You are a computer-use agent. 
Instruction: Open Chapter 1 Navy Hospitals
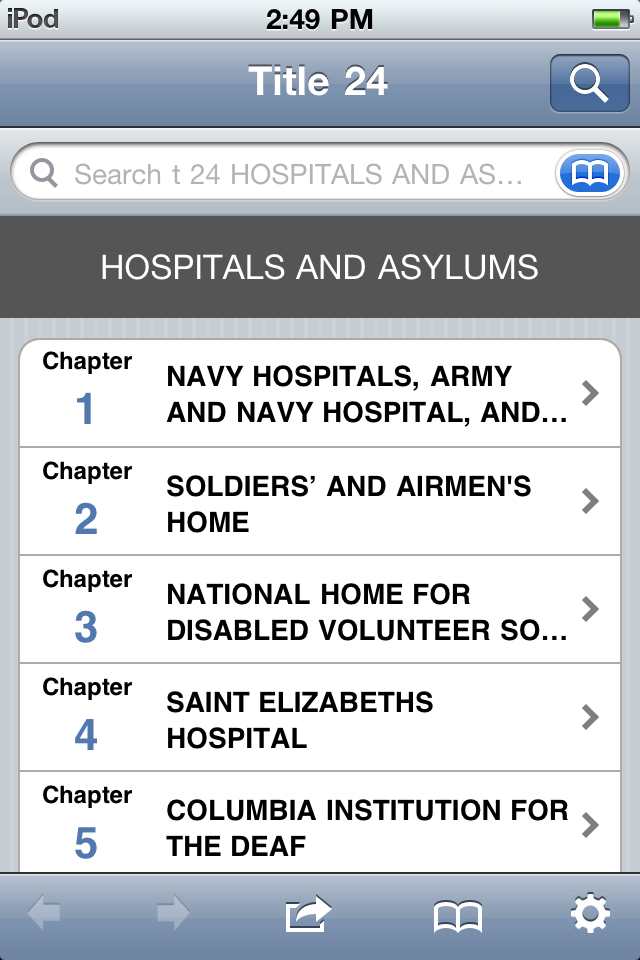pyautogui.click(x=320, y=393)
